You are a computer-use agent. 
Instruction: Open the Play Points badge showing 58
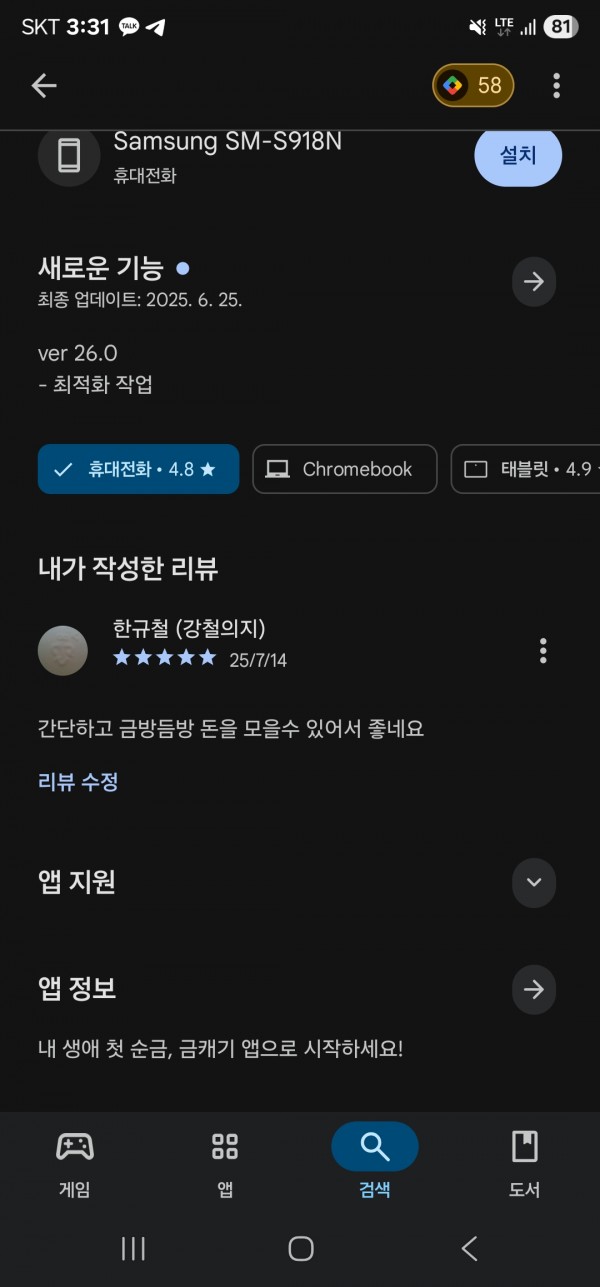(473, 86)
